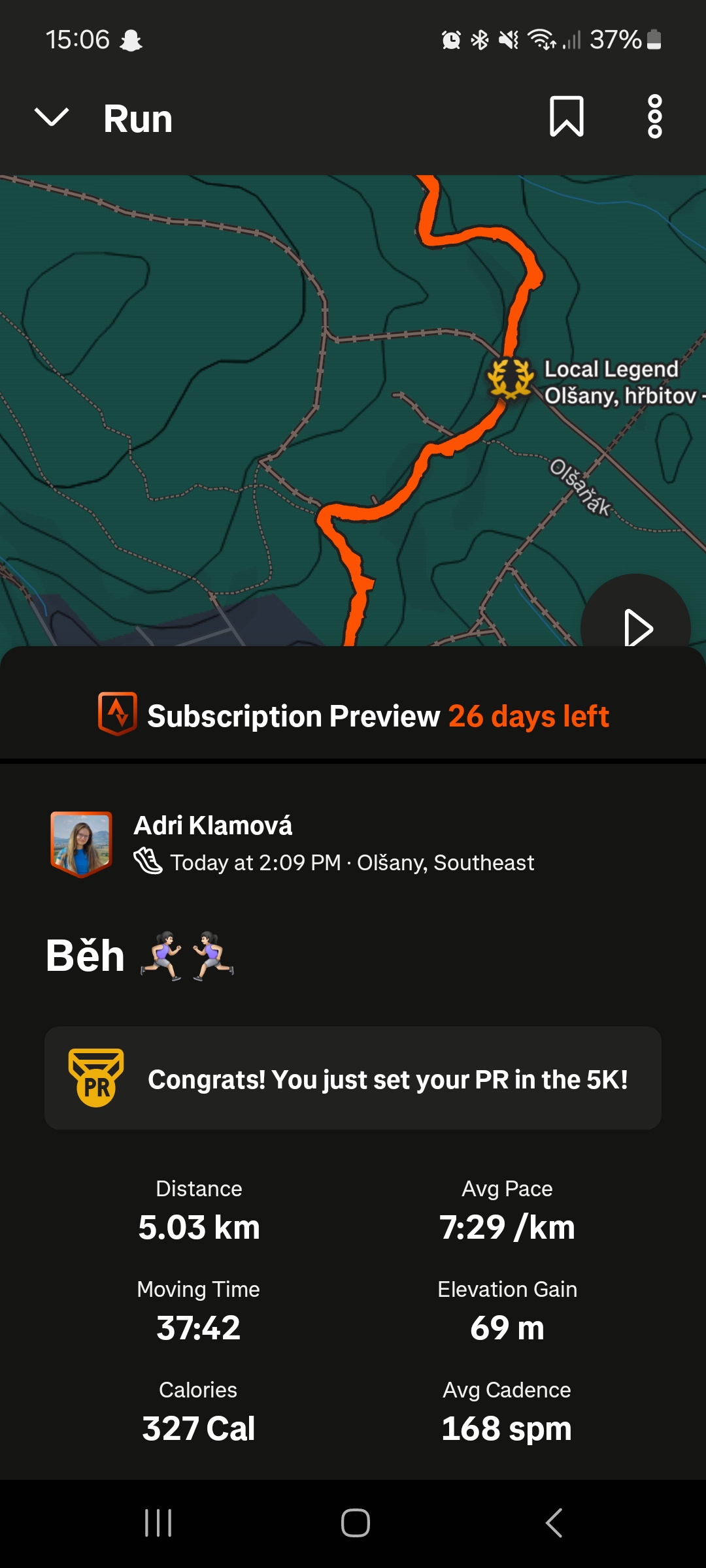Bookmark this run activity
Image resolution: width=706 pixels, height=1568 pixels.
tap(566, 117)
